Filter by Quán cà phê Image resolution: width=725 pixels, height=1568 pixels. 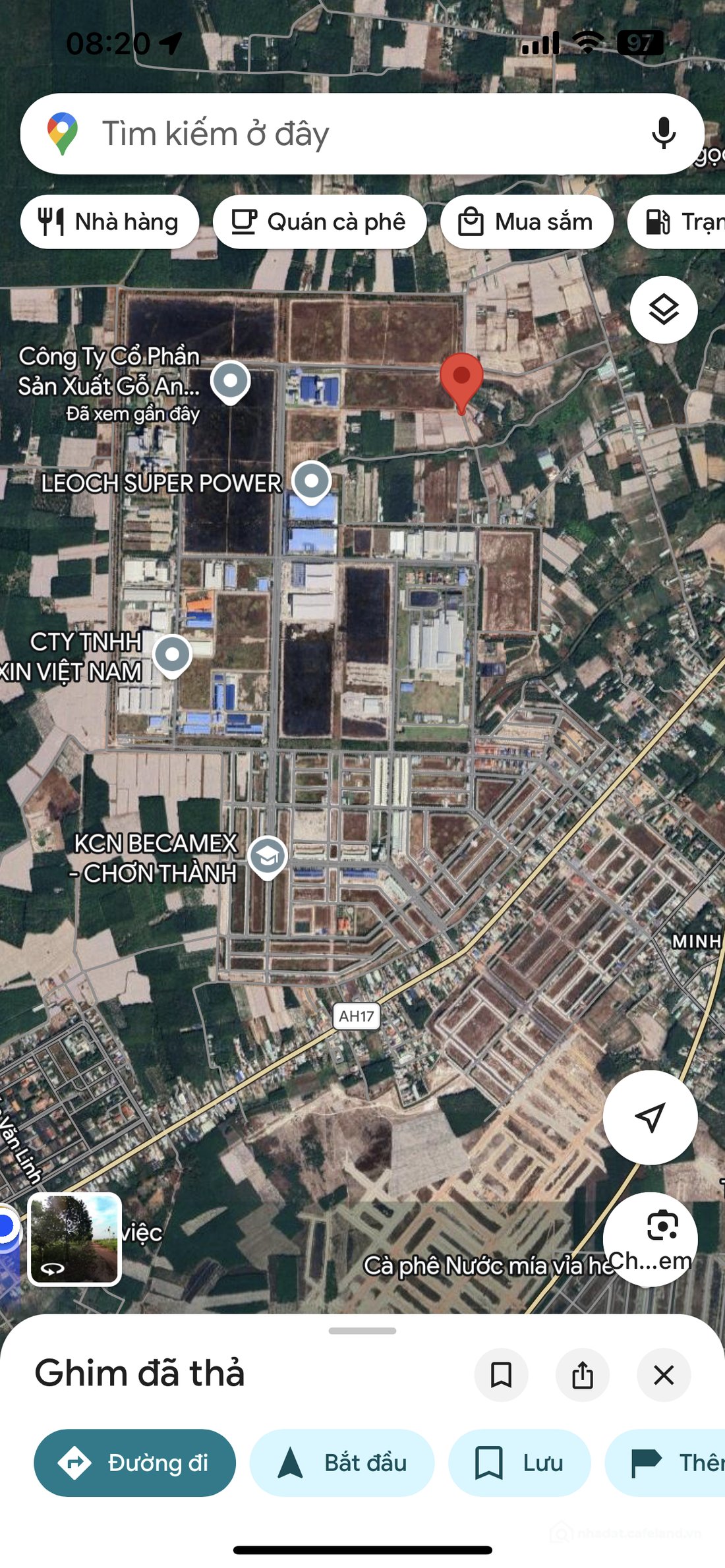click(x=319, y=222)
